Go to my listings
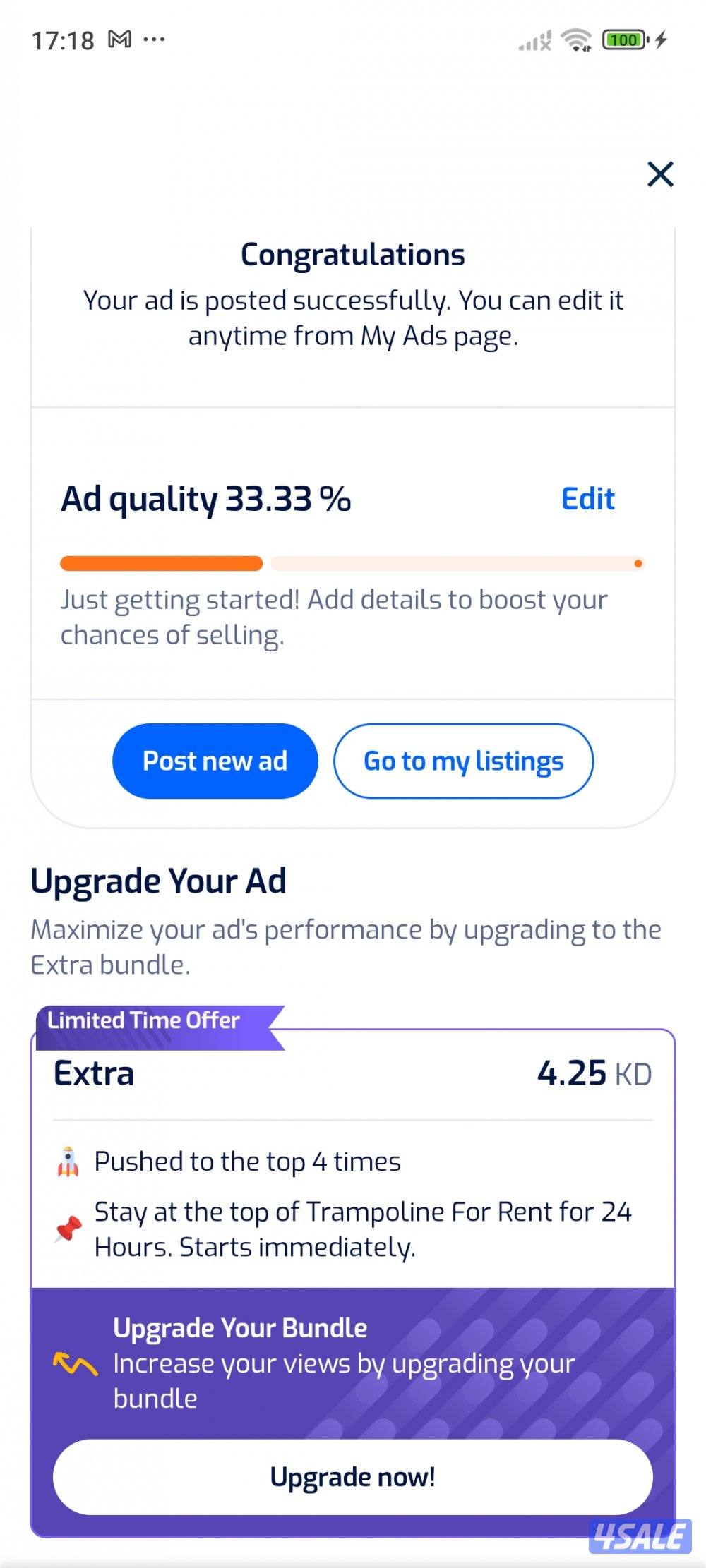Screen dimensions: 706x1568 463,761
